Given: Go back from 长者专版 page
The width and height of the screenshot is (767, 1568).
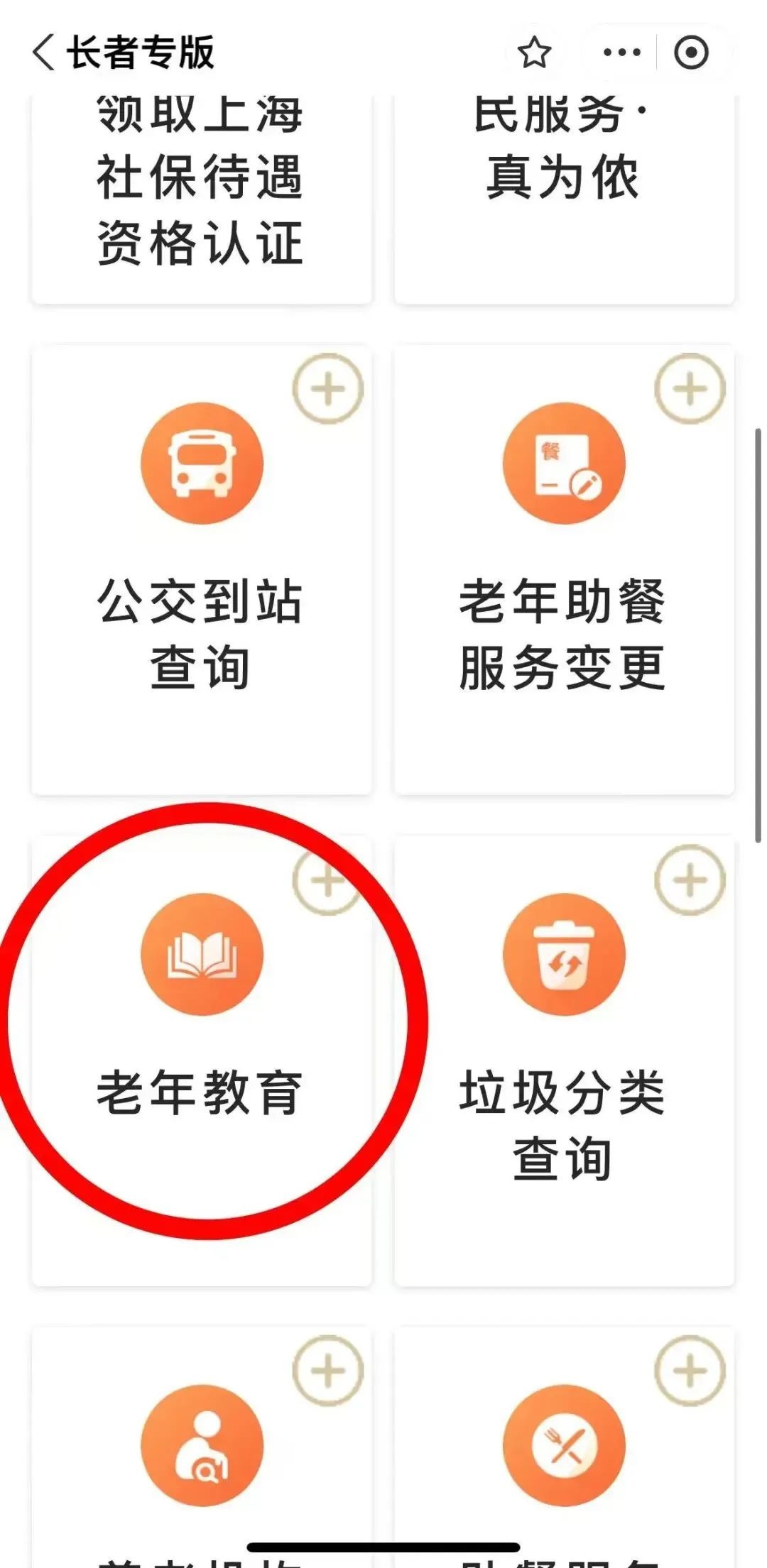Looking at the screenshot, I should (x=44, y=53).
